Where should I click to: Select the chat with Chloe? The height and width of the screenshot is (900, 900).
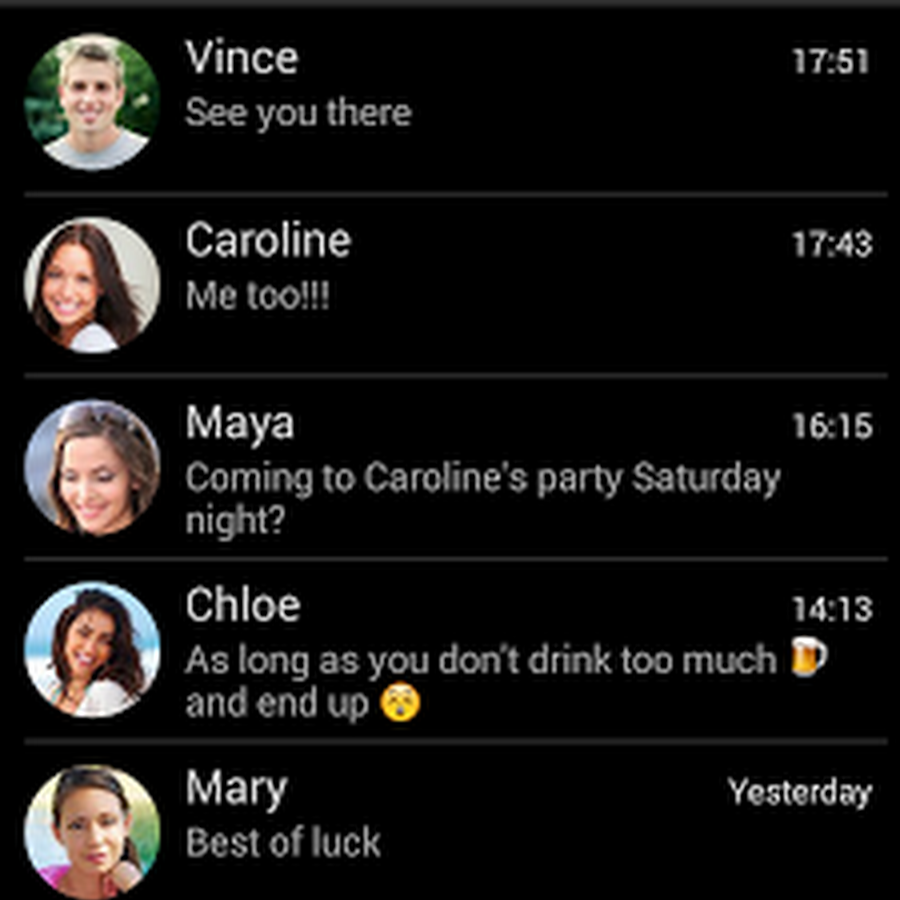click(500, 652)
